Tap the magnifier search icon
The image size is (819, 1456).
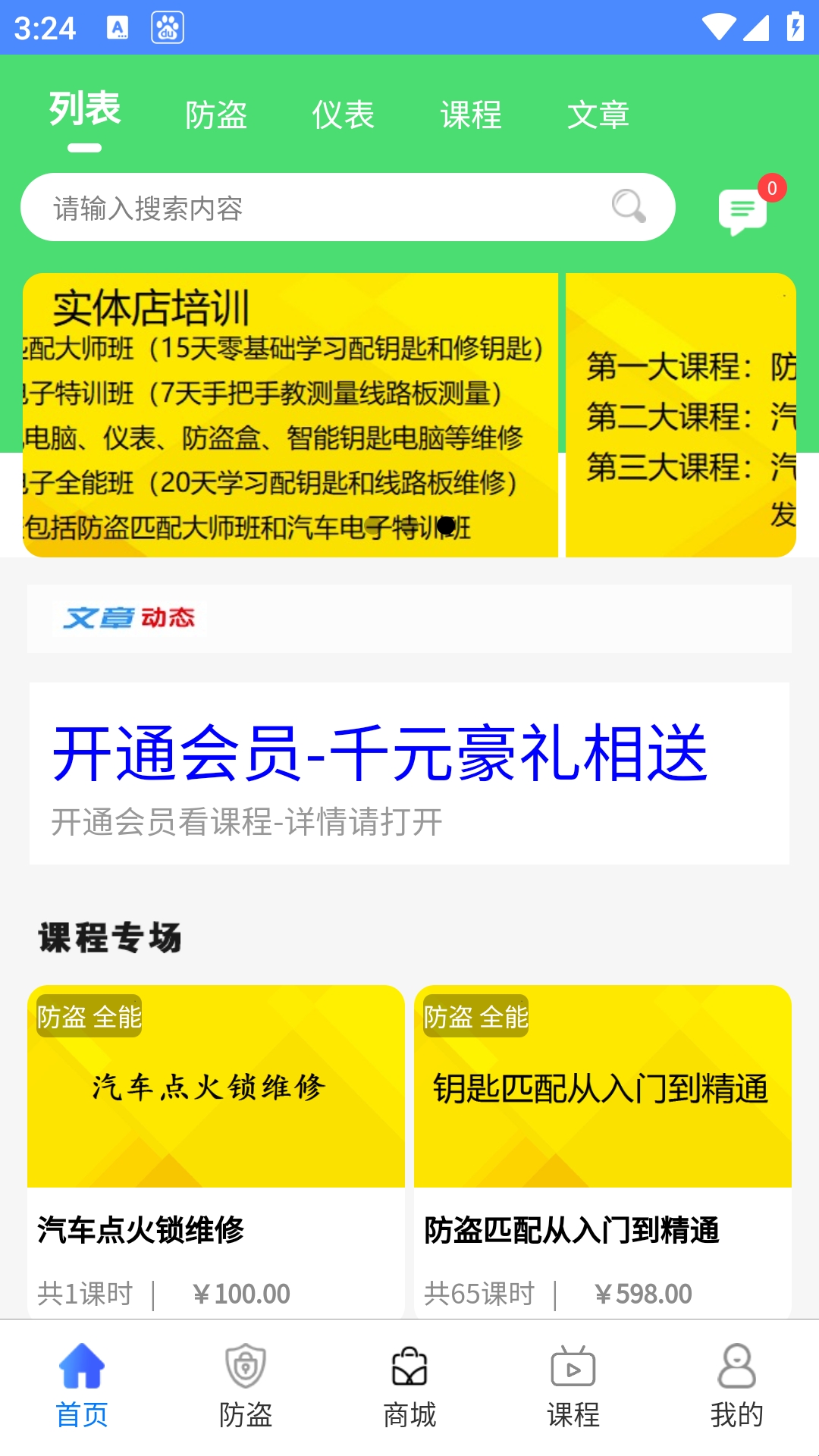tap(629, 206)
